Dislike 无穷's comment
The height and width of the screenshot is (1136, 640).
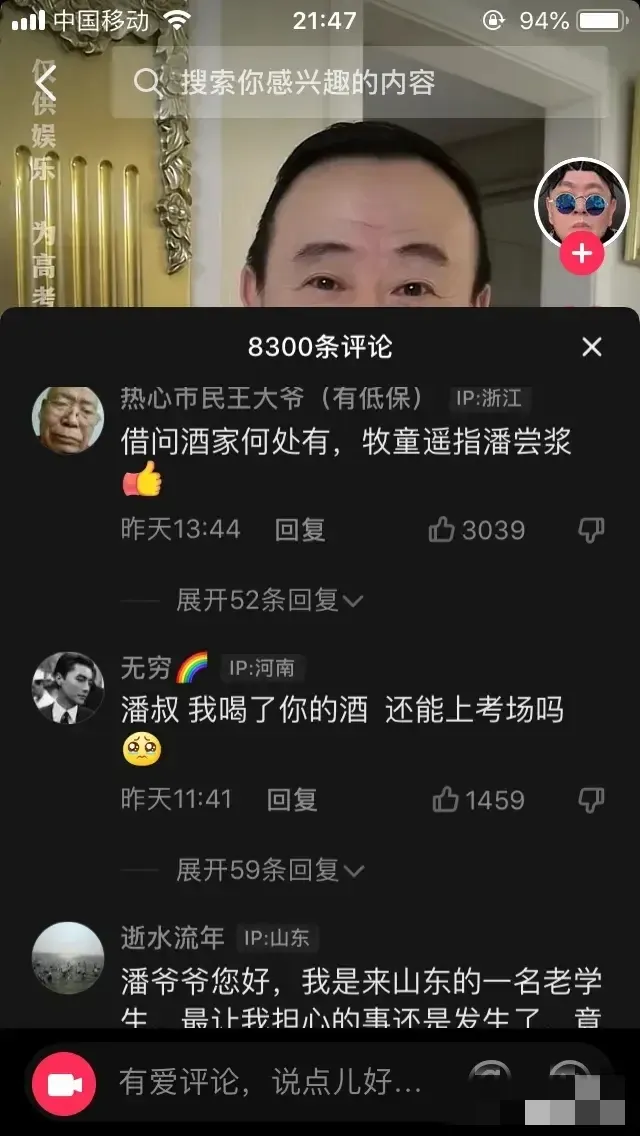click(592, 800)
